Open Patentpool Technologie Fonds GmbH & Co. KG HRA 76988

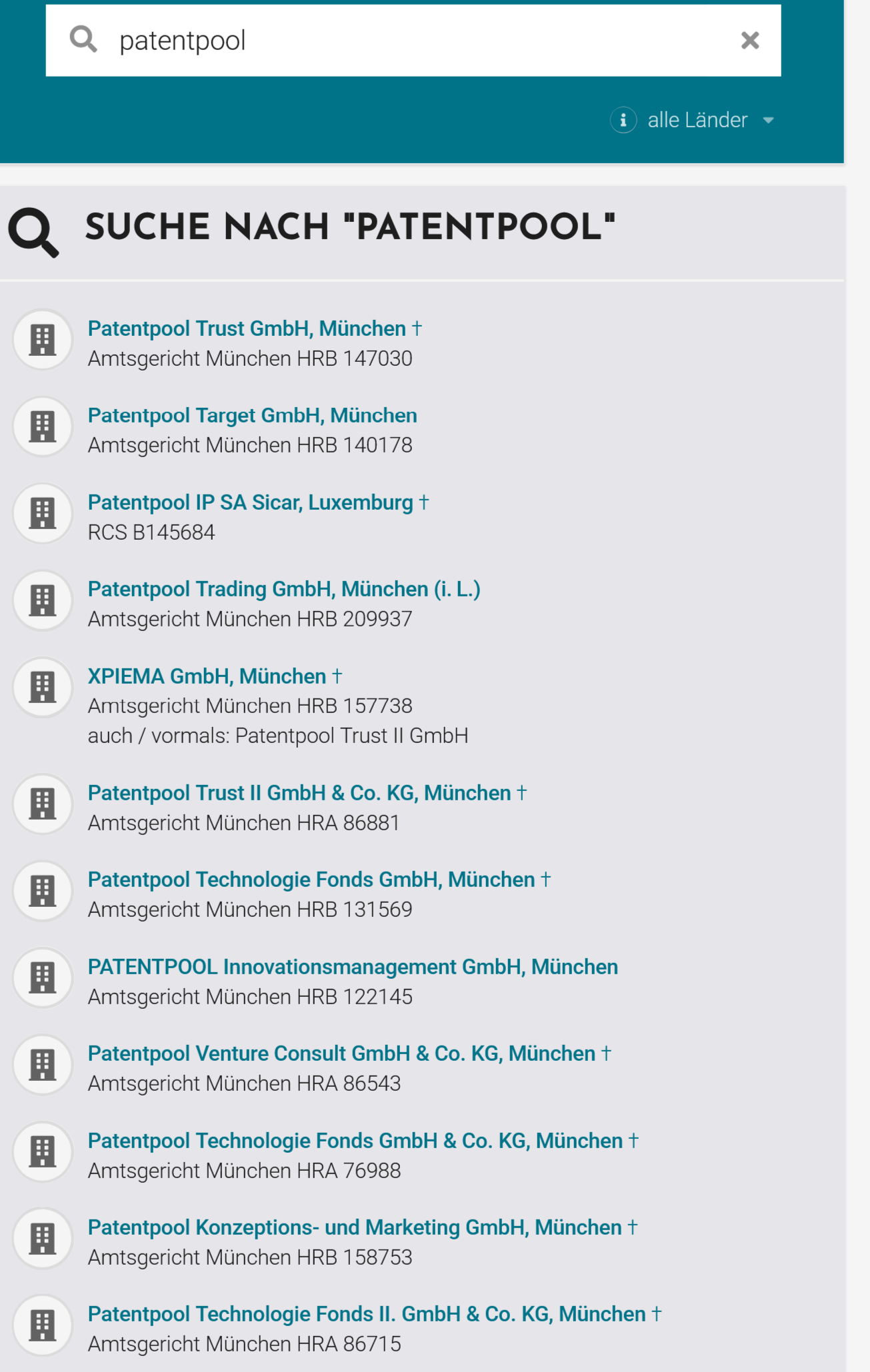pos(355,1141)
